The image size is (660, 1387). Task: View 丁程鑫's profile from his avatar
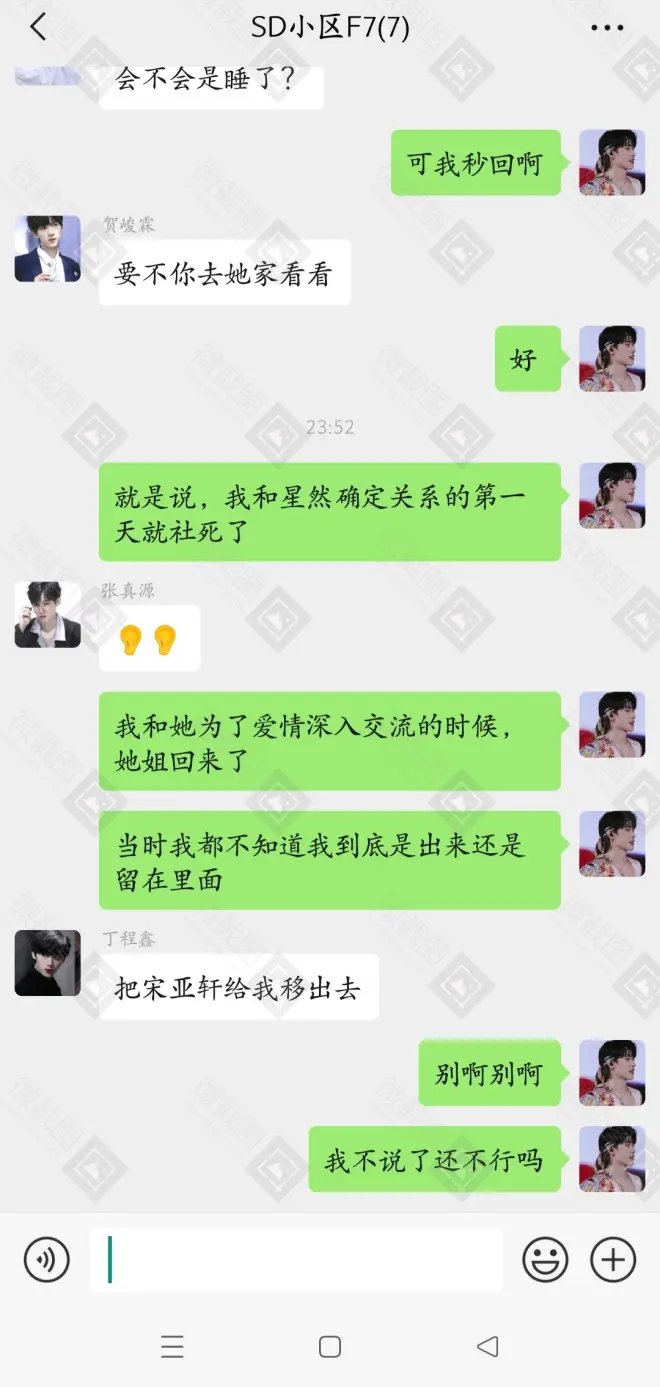click(47, 963)
